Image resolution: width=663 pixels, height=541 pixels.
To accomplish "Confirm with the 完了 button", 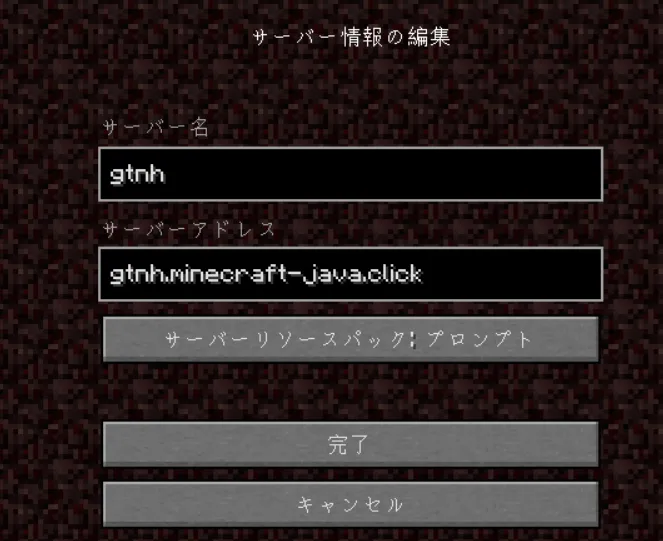I will (350, 444).
